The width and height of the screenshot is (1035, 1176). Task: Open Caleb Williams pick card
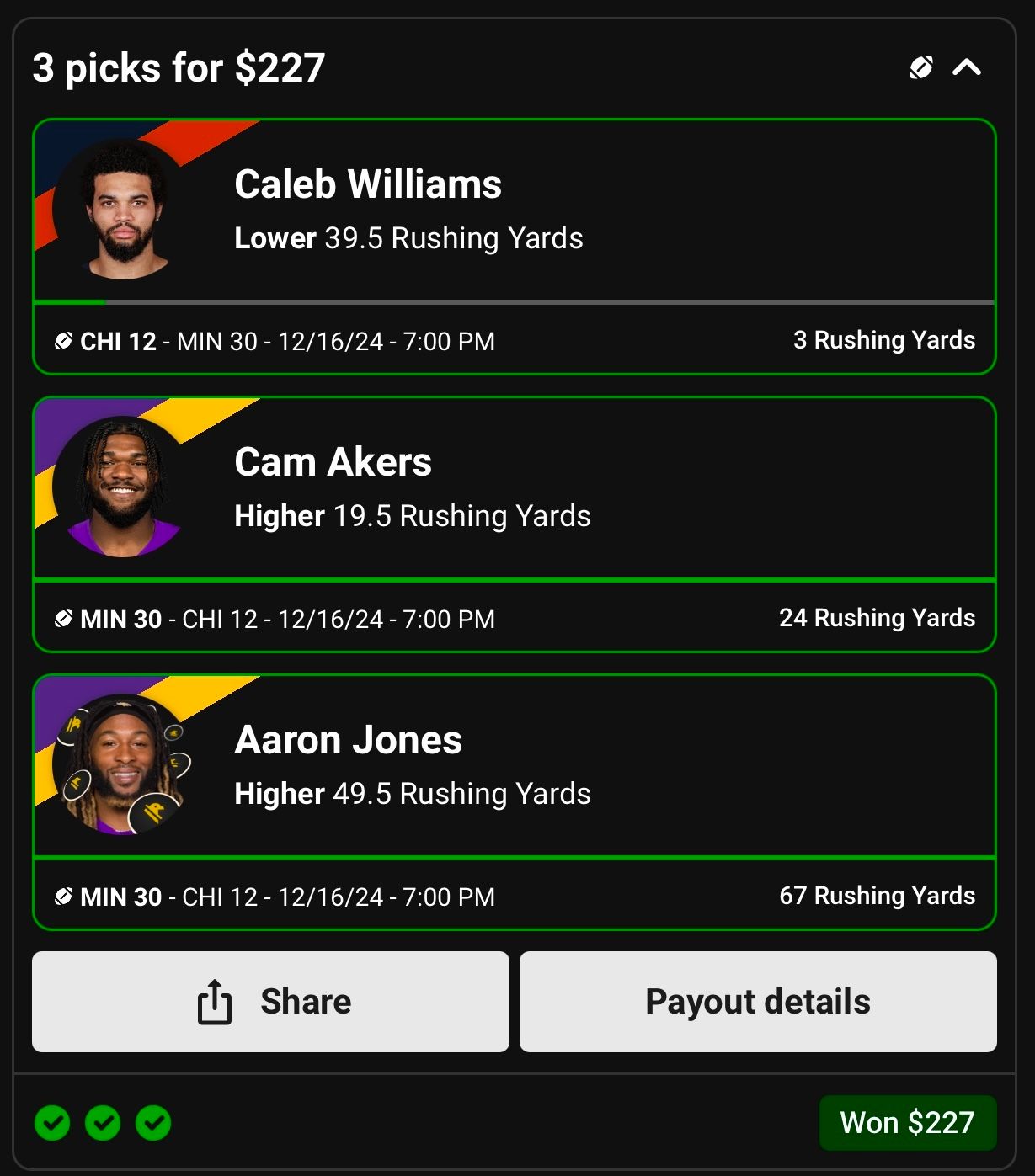point(514,210)
